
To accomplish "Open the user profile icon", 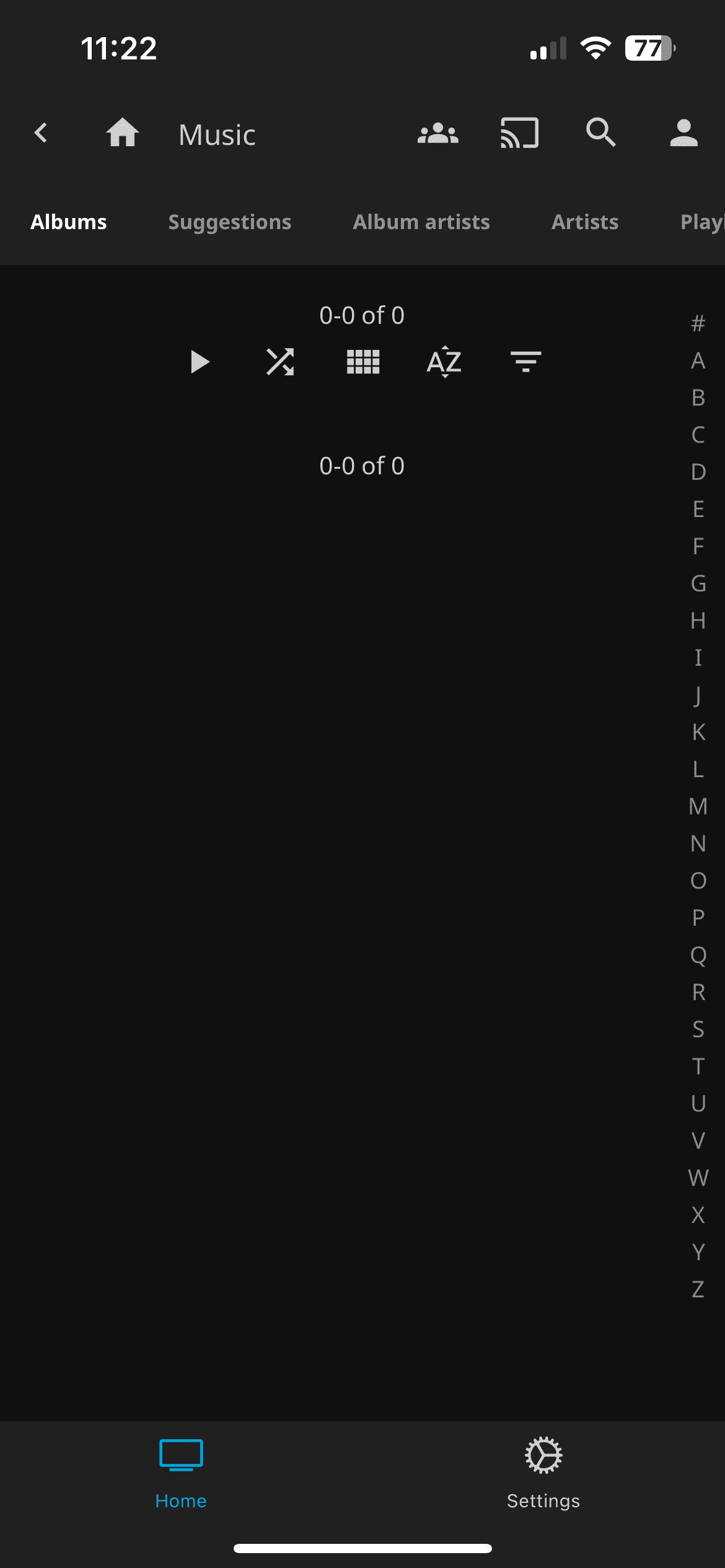I will tap(683, 133).
